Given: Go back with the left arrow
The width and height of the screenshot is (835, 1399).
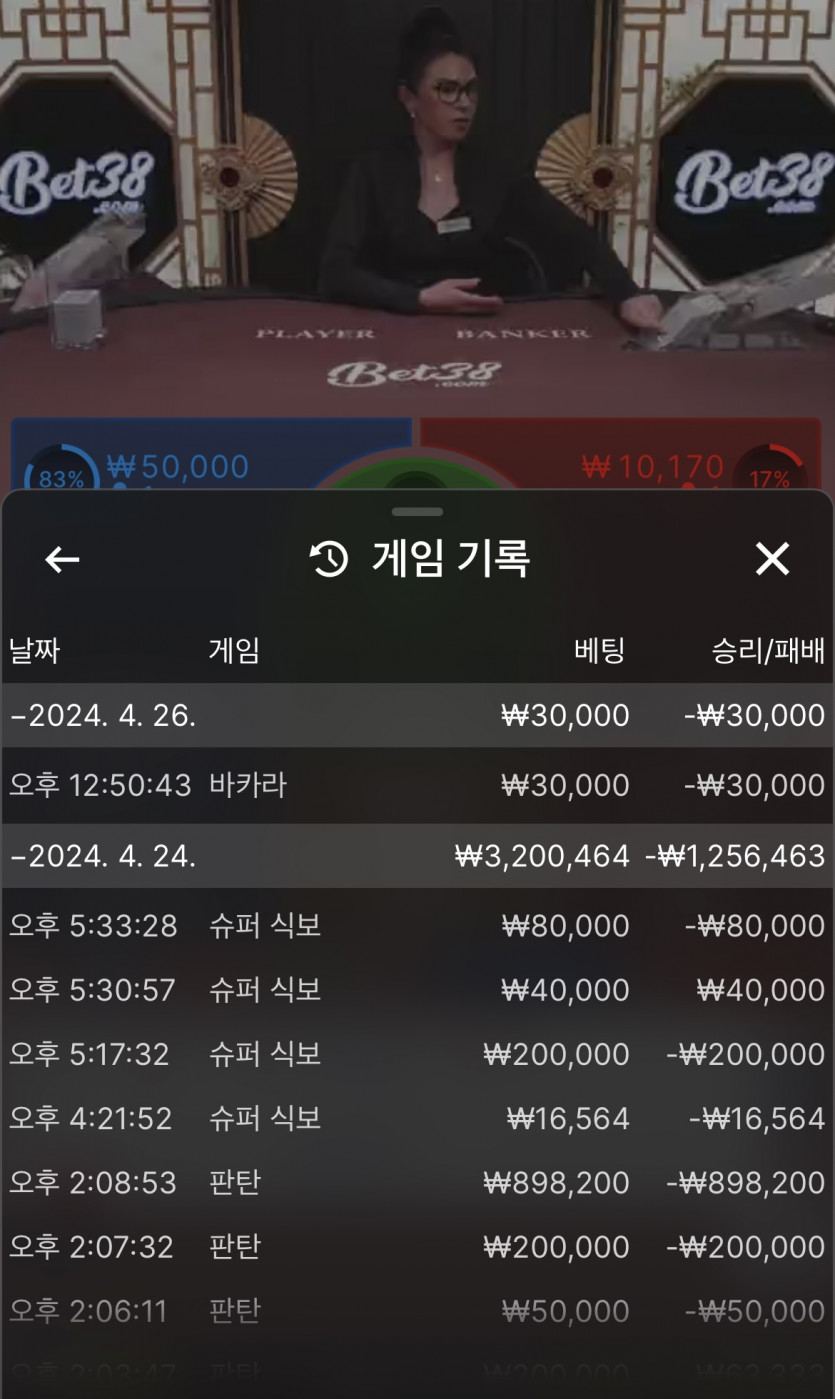Looking at the screenshot, I should [x=62, y=560].
